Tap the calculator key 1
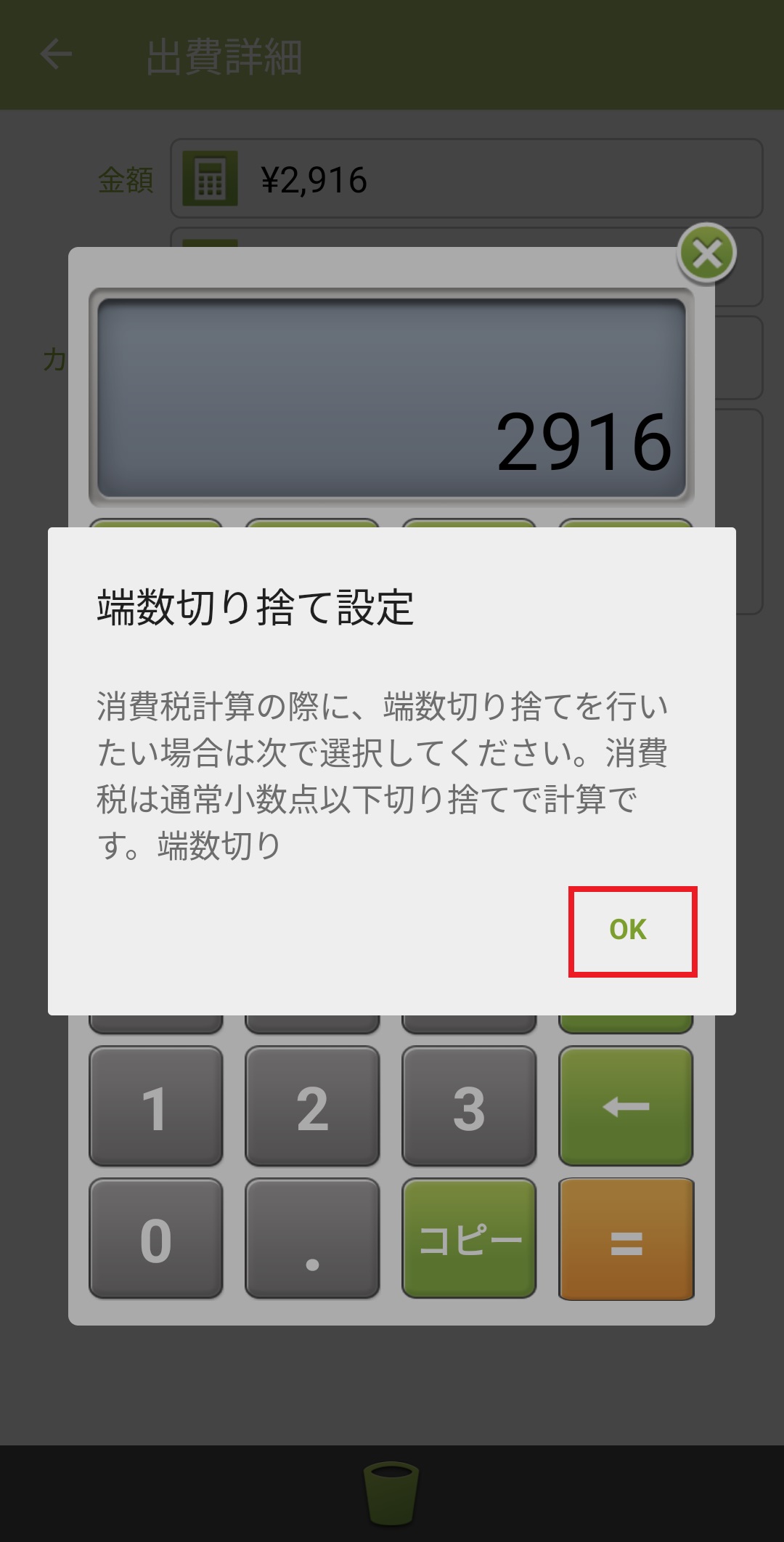The width and height of the screenshot is (784, 1542). 155,1106
